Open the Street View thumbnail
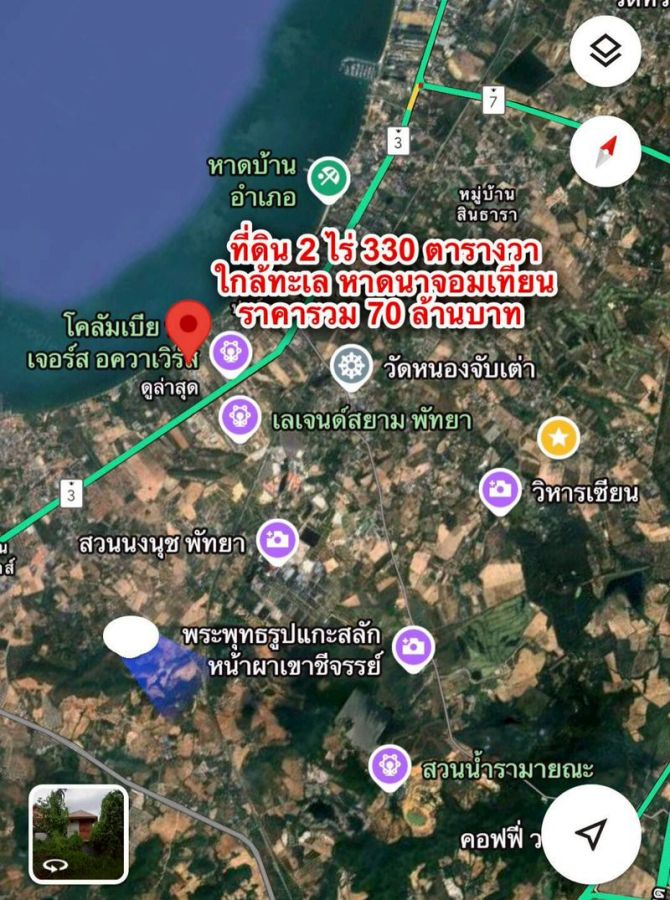670x900 pixels. (78, 833)
